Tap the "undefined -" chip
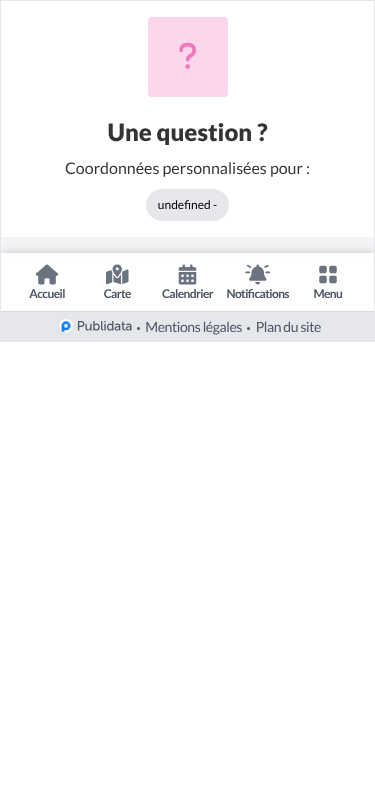The height and width of the screenshot is (812, 375). (188, 205)
